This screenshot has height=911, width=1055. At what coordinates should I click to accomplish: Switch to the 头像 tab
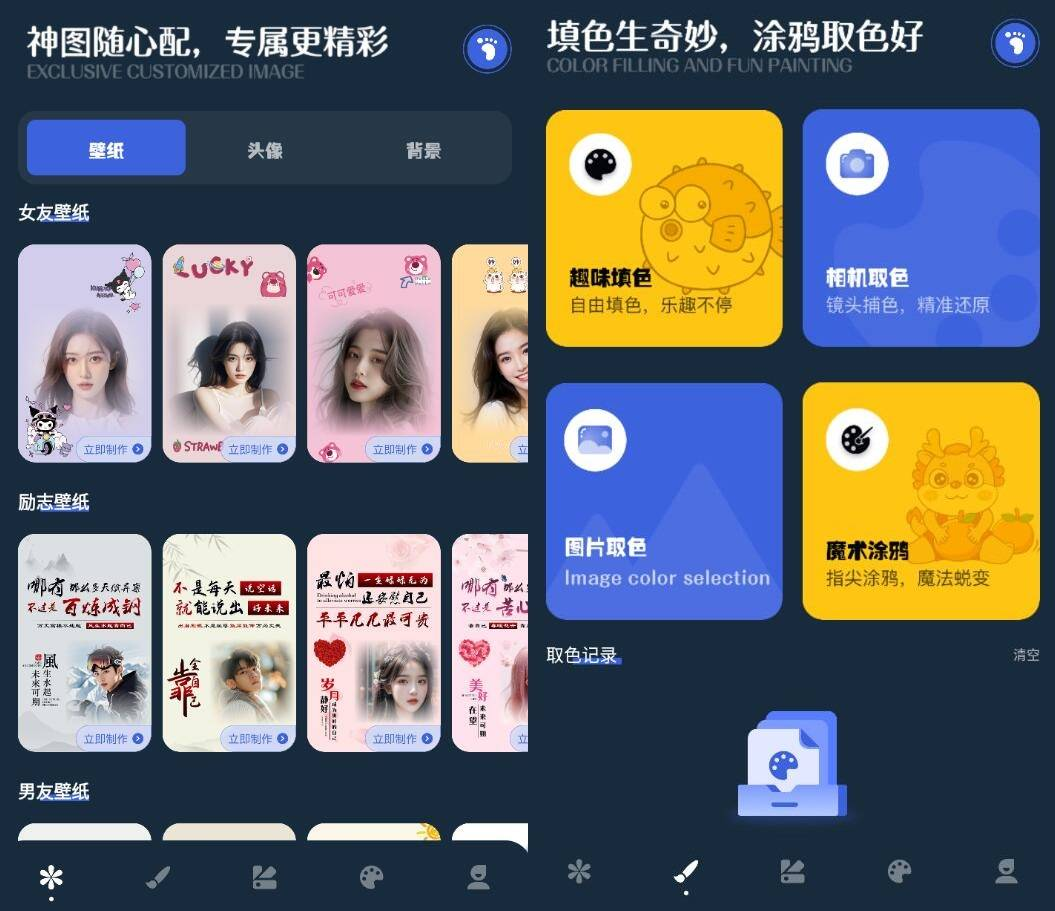265,150
